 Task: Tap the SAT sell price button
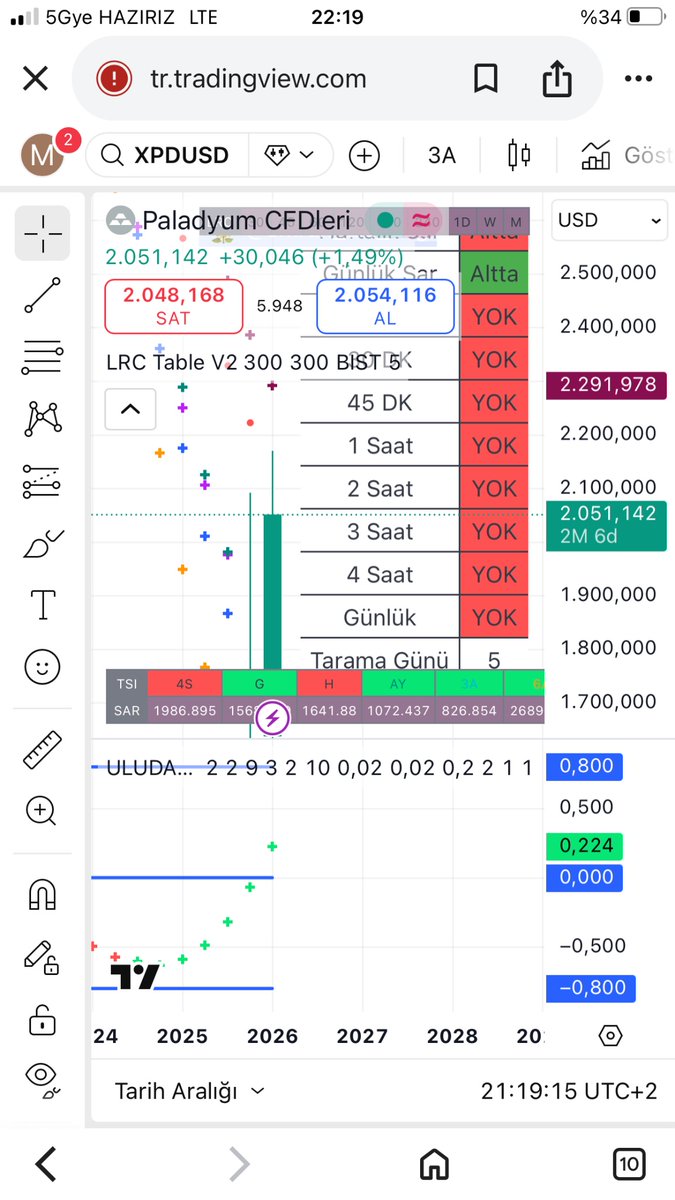pos(173,305)
